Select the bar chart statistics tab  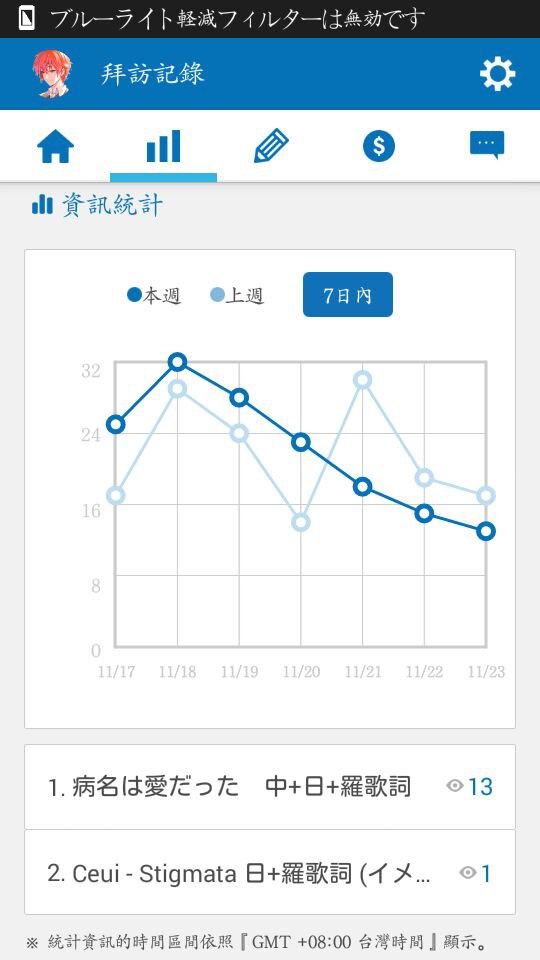coord(163,146)
